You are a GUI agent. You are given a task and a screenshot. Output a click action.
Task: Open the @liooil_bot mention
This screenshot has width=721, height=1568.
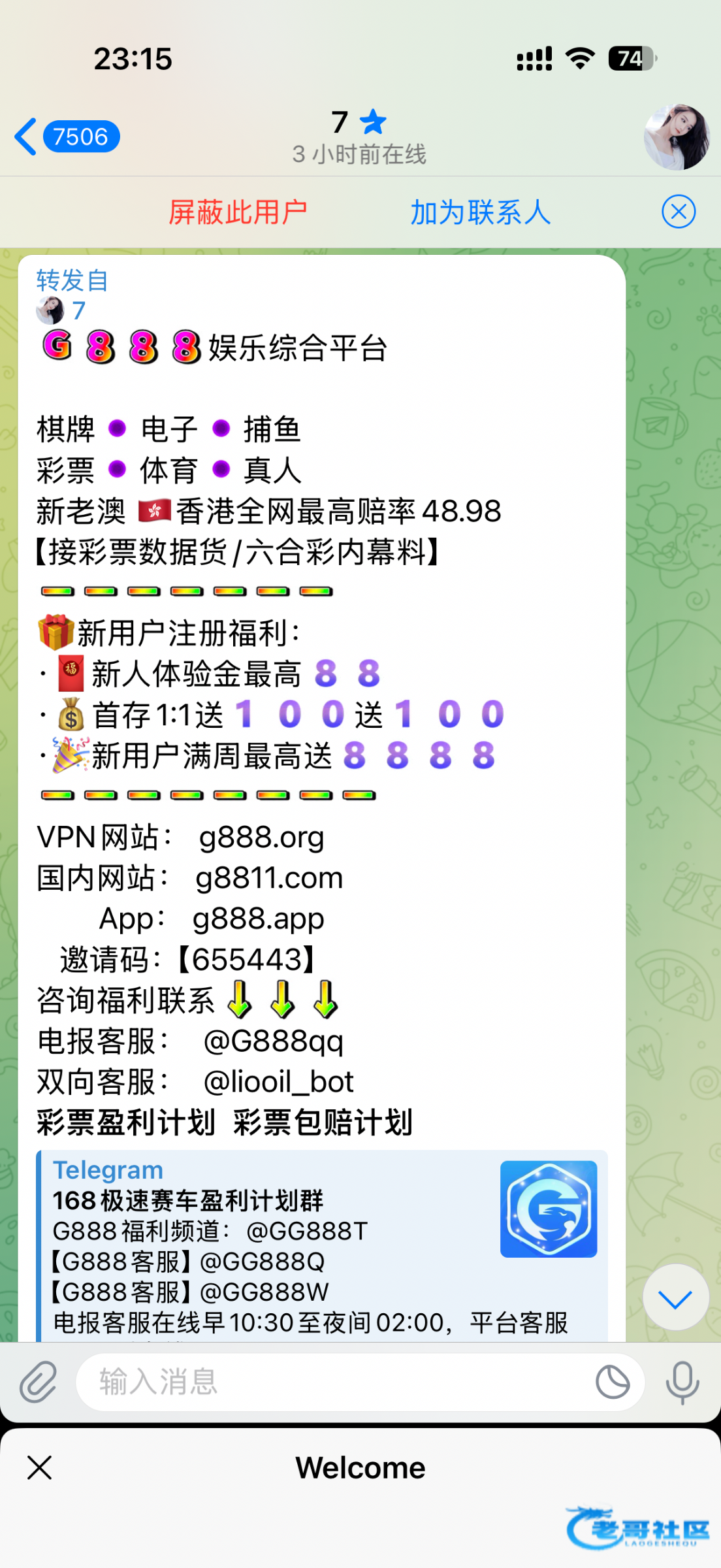pos(278,1082)
